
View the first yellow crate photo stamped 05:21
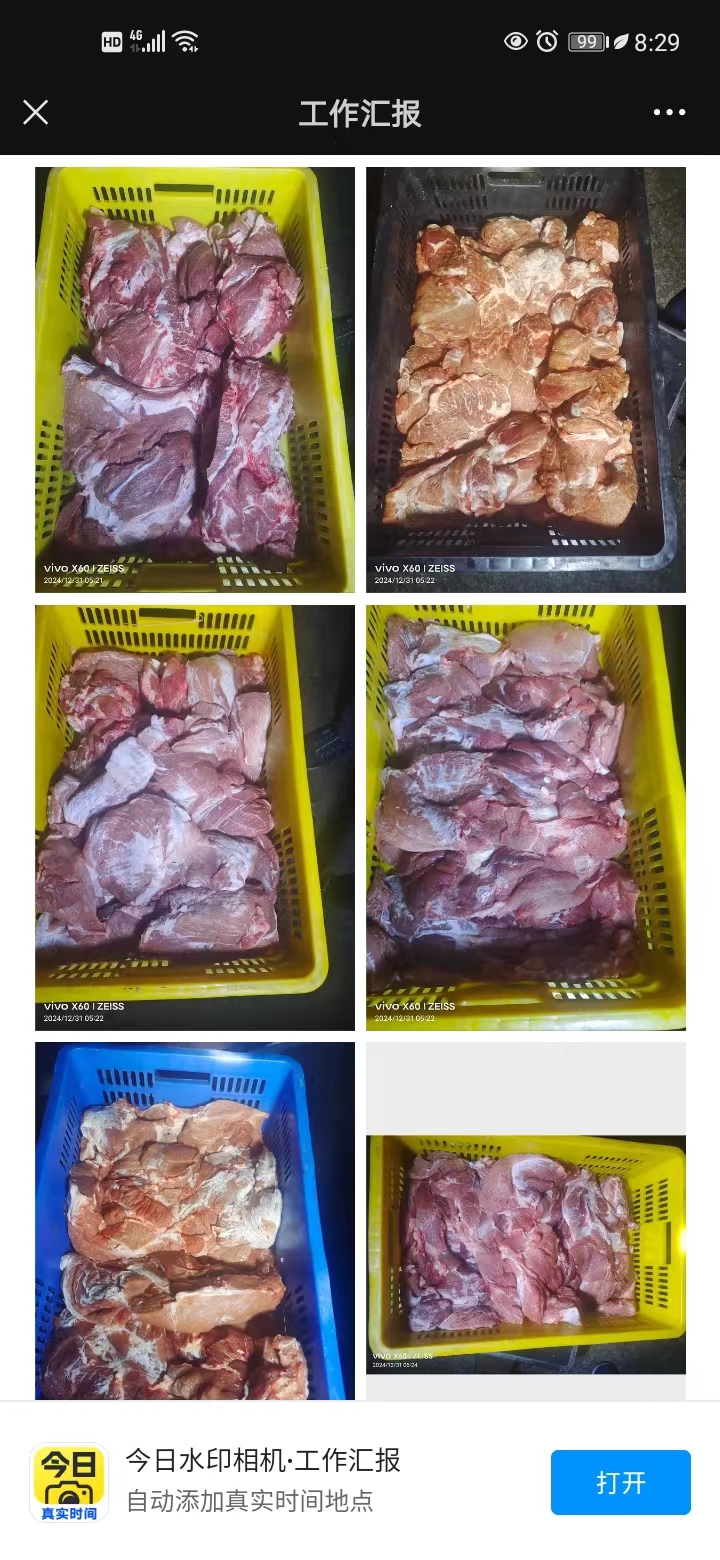coord(195,380)
